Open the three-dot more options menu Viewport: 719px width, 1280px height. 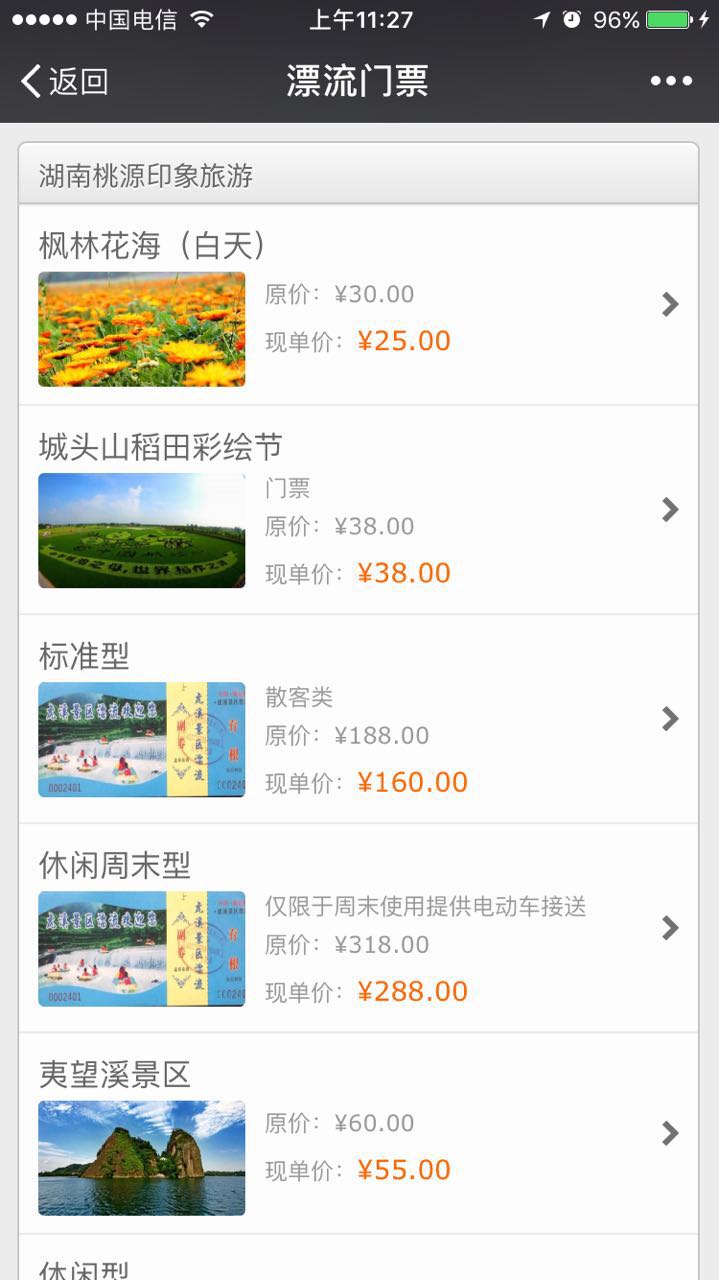[x=671, y=81]
